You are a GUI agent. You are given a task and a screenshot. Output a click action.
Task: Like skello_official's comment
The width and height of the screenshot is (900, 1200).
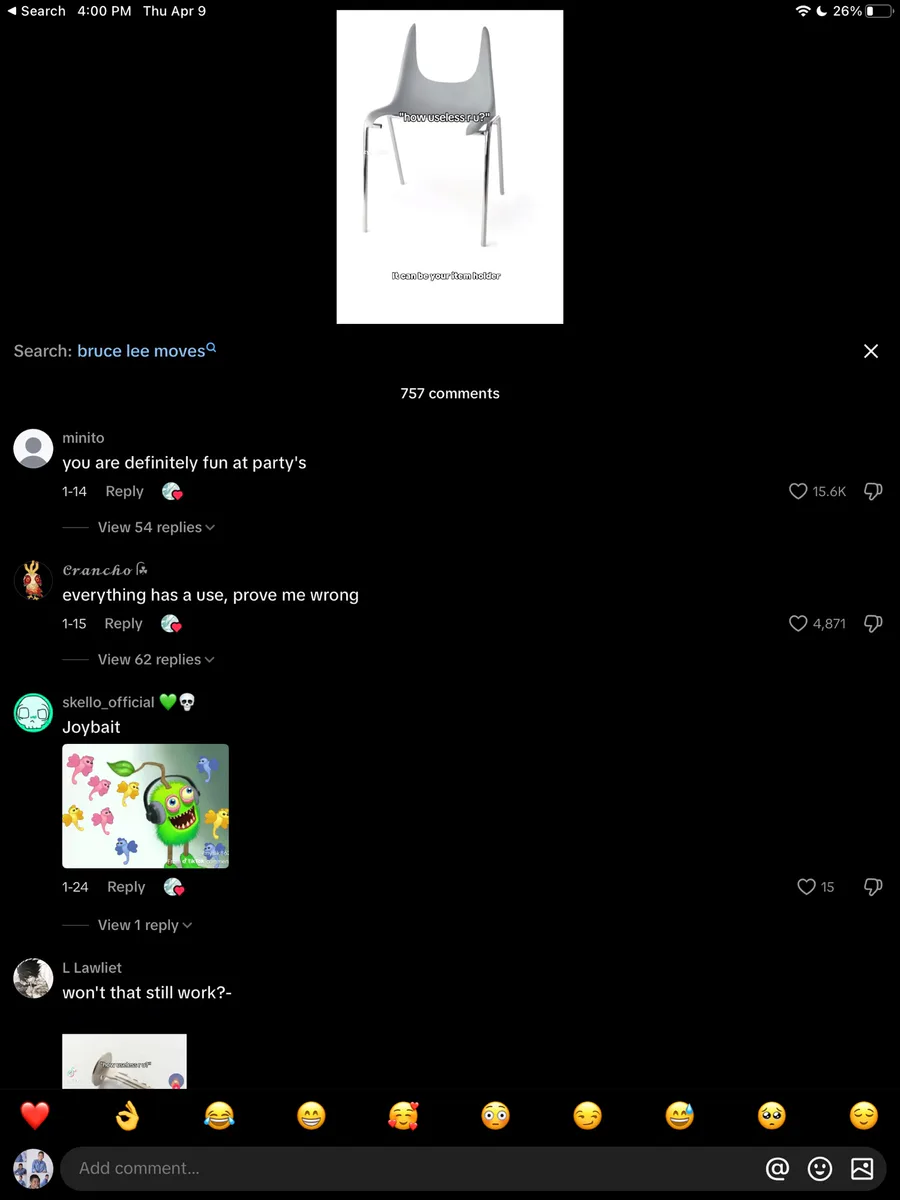(x=806, y=887)
